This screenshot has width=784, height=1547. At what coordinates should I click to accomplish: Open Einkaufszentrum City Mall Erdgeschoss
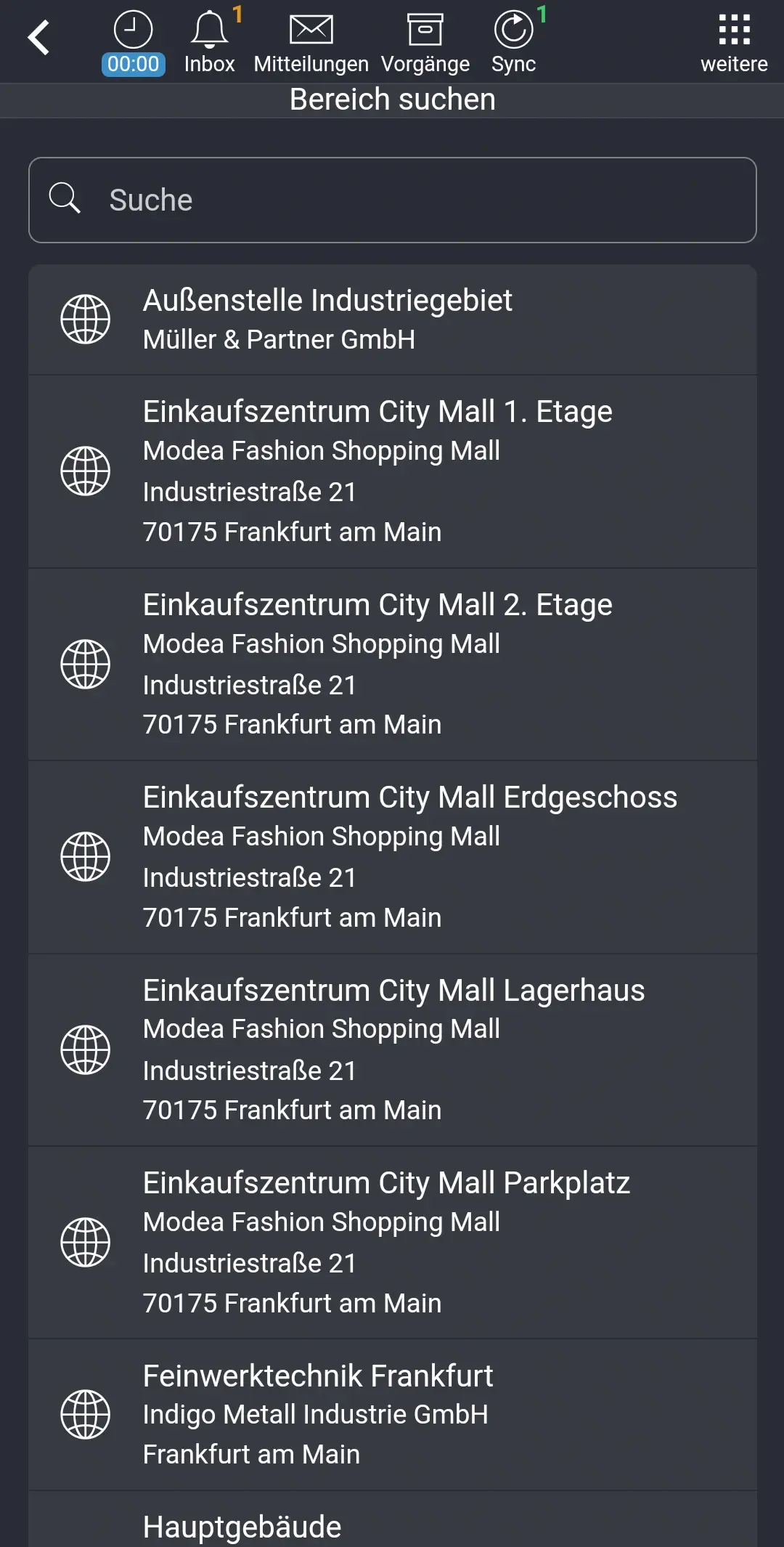pyautogui.click(x=392, y=856)
